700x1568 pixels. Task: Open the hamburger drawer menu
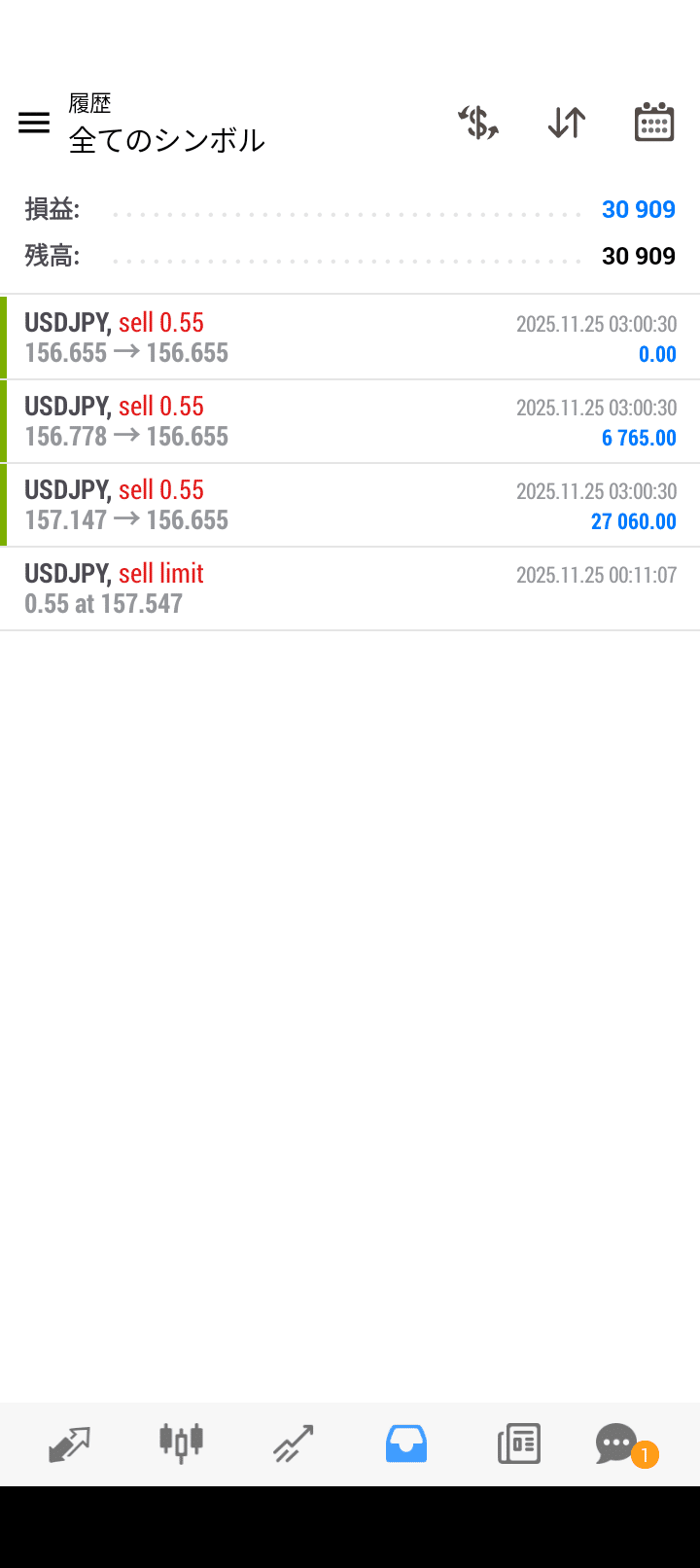(x=34, y=123)
